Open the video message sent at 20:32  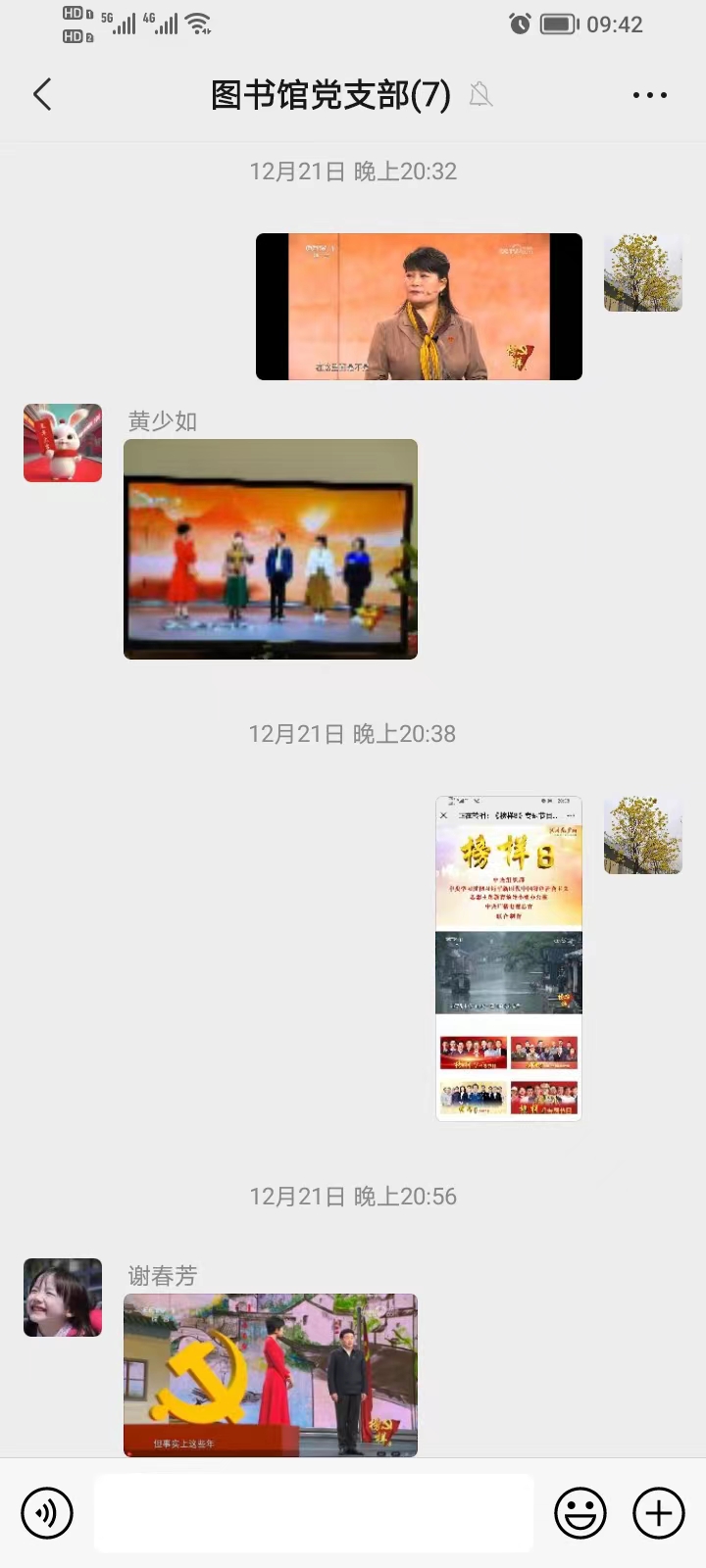419,307
